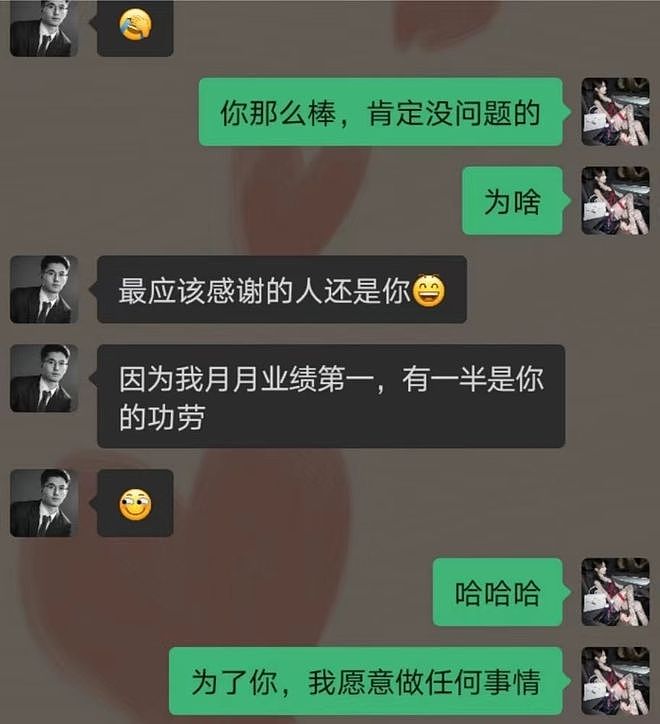Tap the avatar next to '最应该感谢的人还是你'

point(41,290)
